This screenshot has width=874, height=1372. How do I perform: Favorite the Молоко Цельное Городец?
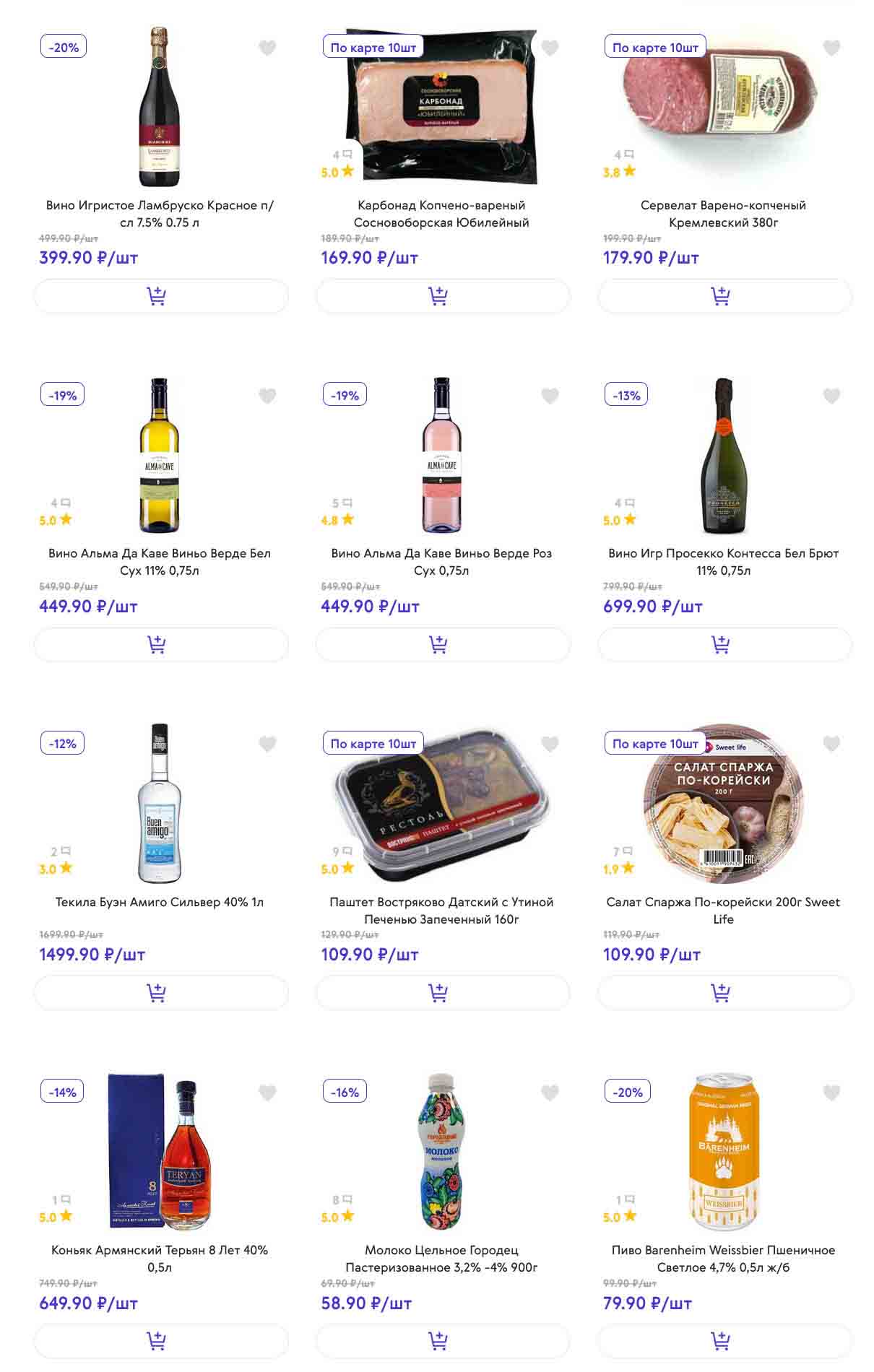pyautogui.click(x=550, y=1093)
